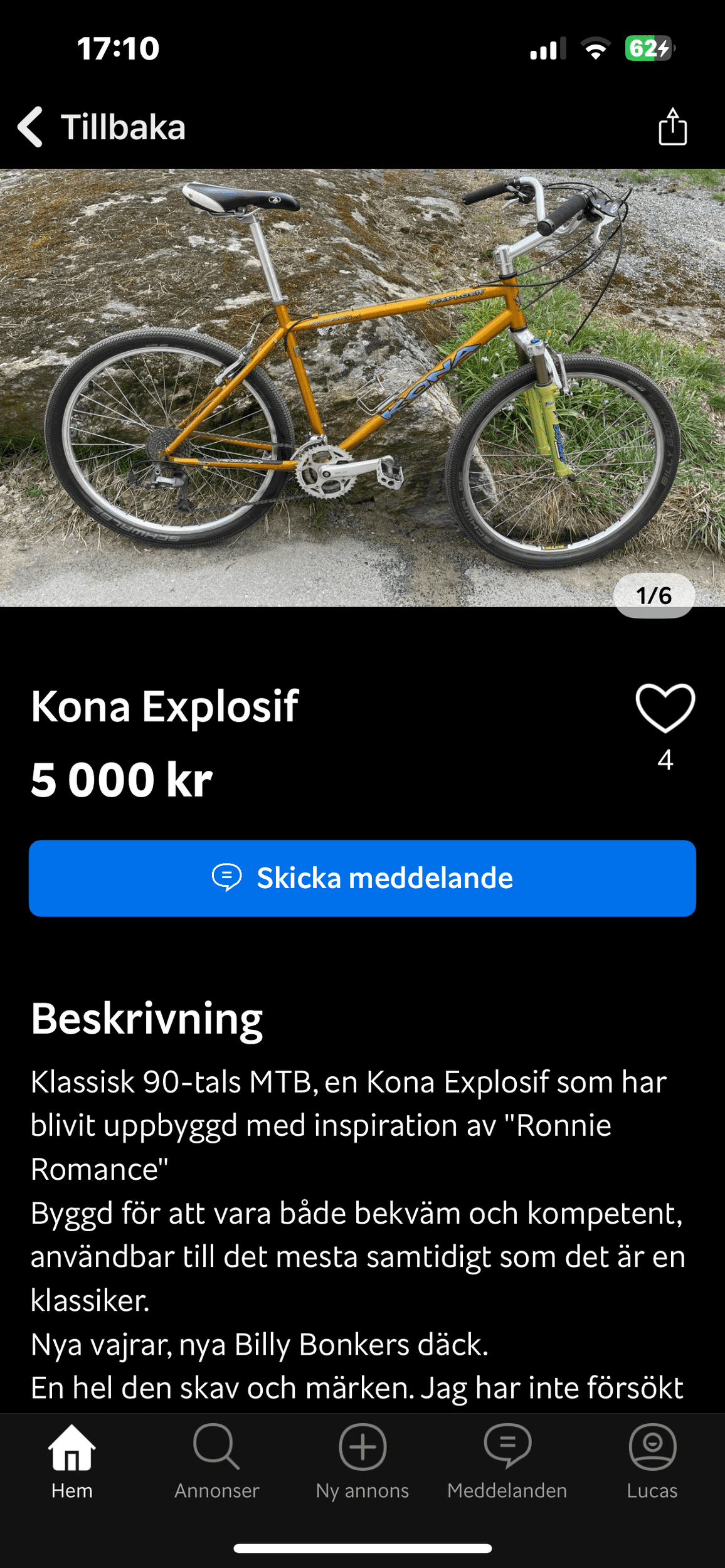Open the Kona bike photo full screen

tap(362, 388)
